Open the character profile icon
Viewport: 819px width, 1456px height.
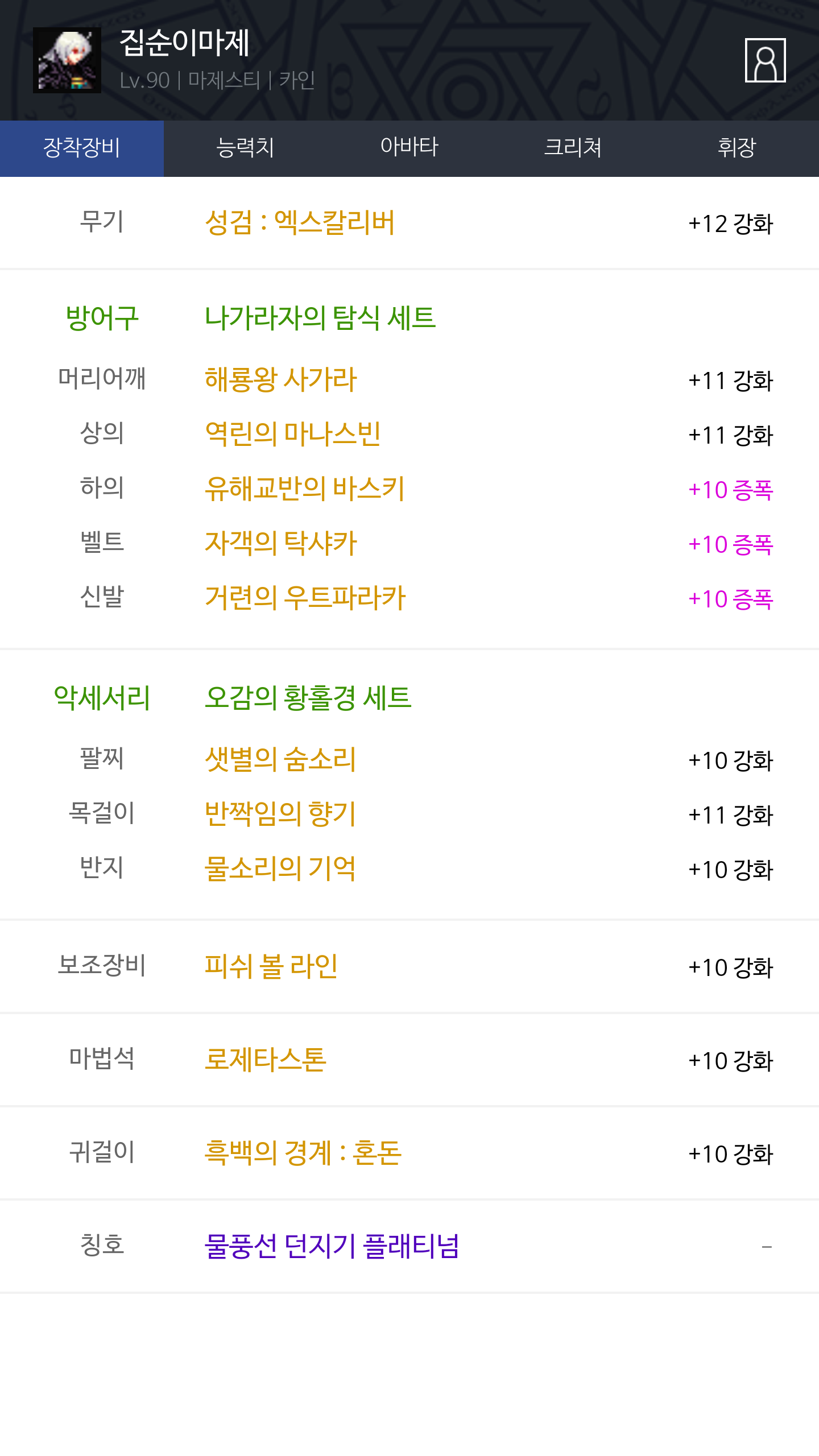click(765, 60)
